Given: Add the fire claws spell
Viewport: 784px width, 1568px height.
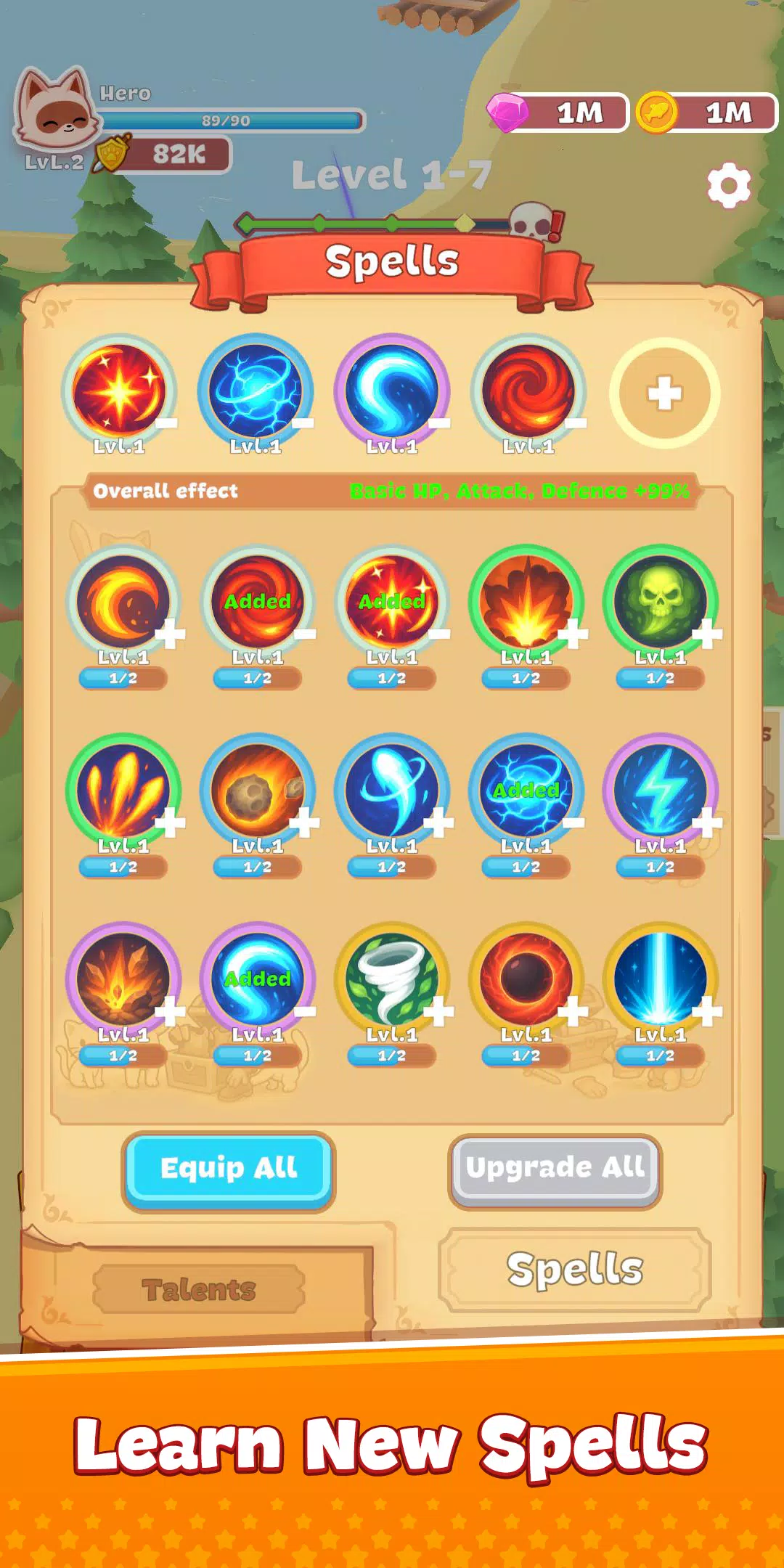Looking at the screenshot, I should point(170,822).
